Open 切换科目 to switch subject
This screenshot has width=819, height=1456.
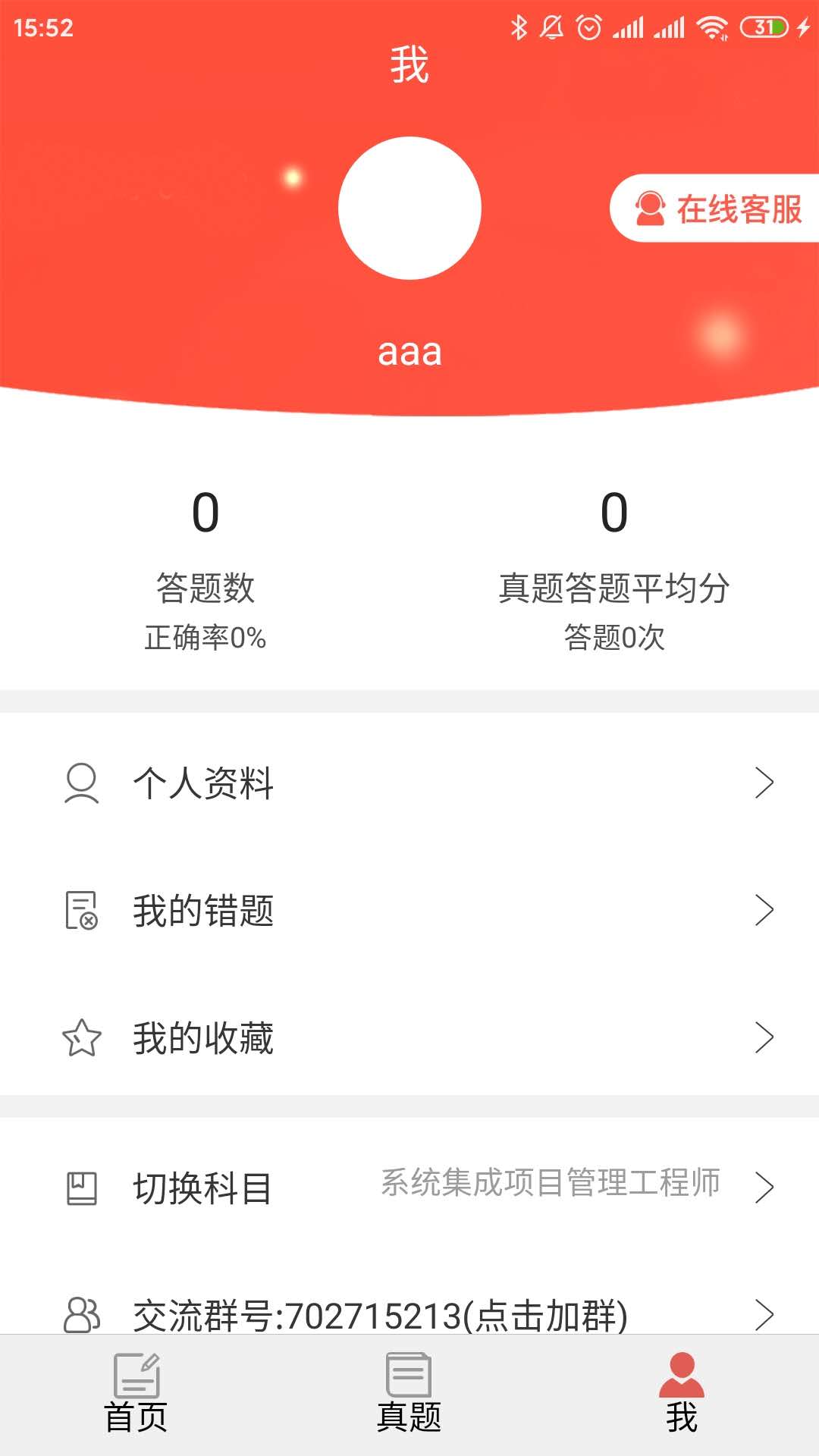coord(409,1187)
